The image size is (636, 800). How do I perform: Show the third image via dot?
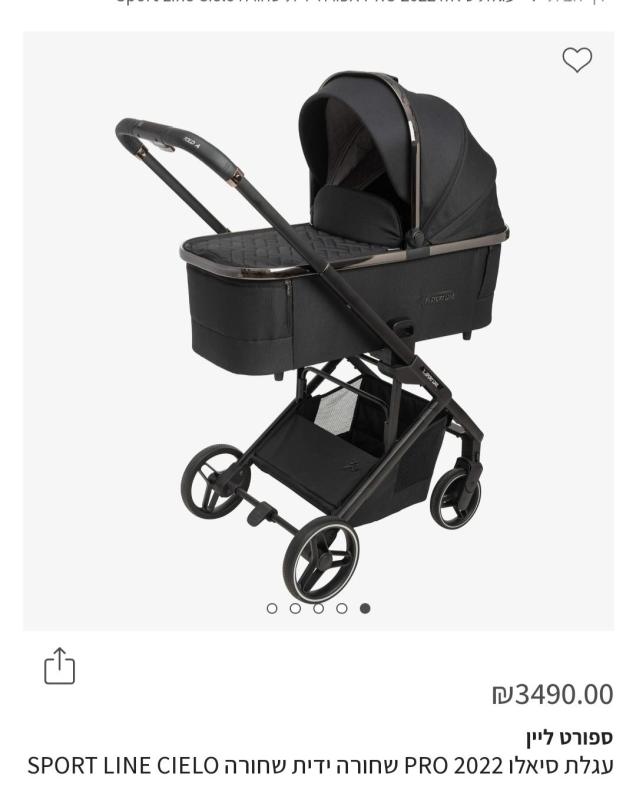(318, 608)
